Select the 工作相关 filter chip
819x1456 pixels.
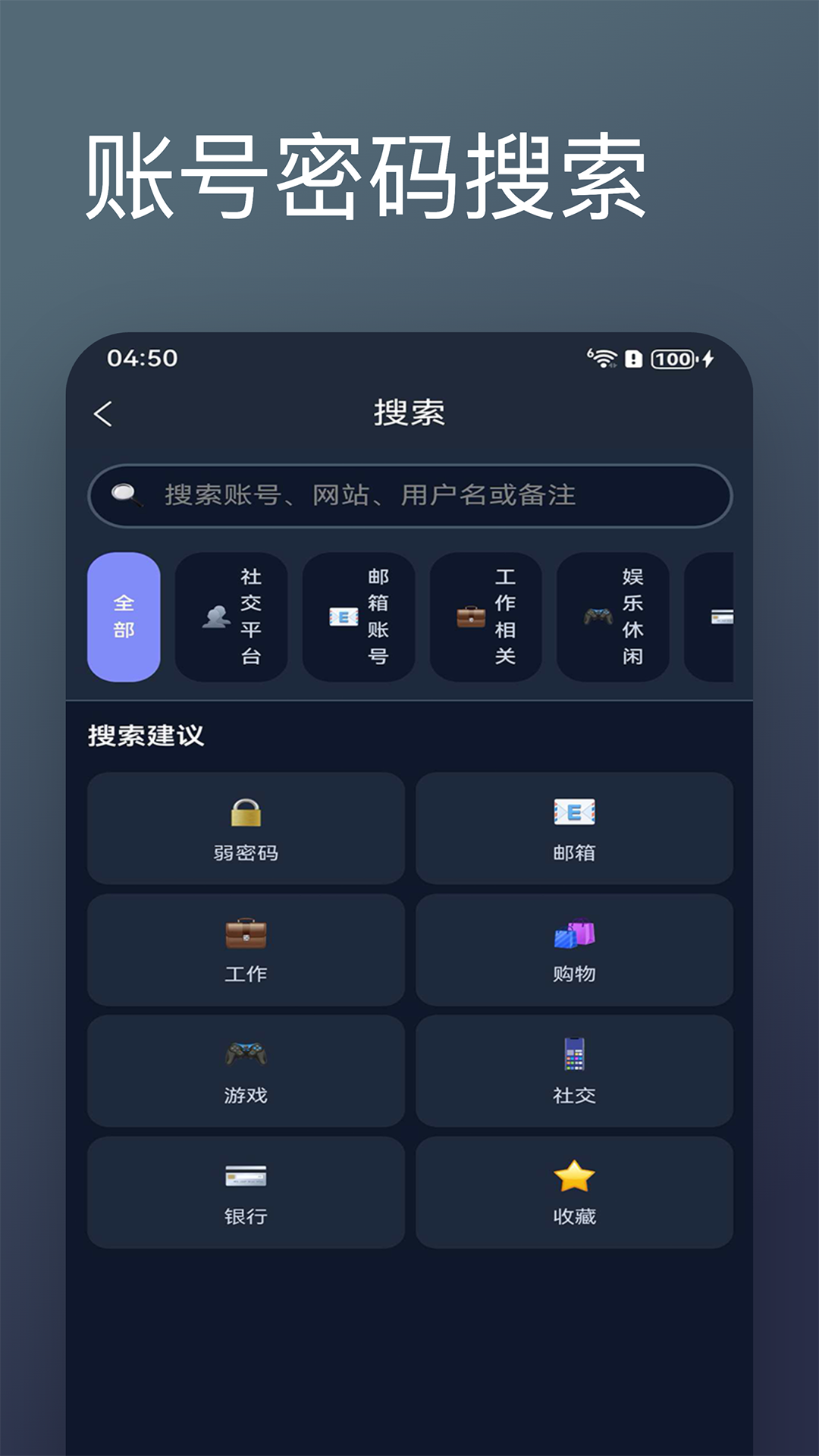click(485, 617)
